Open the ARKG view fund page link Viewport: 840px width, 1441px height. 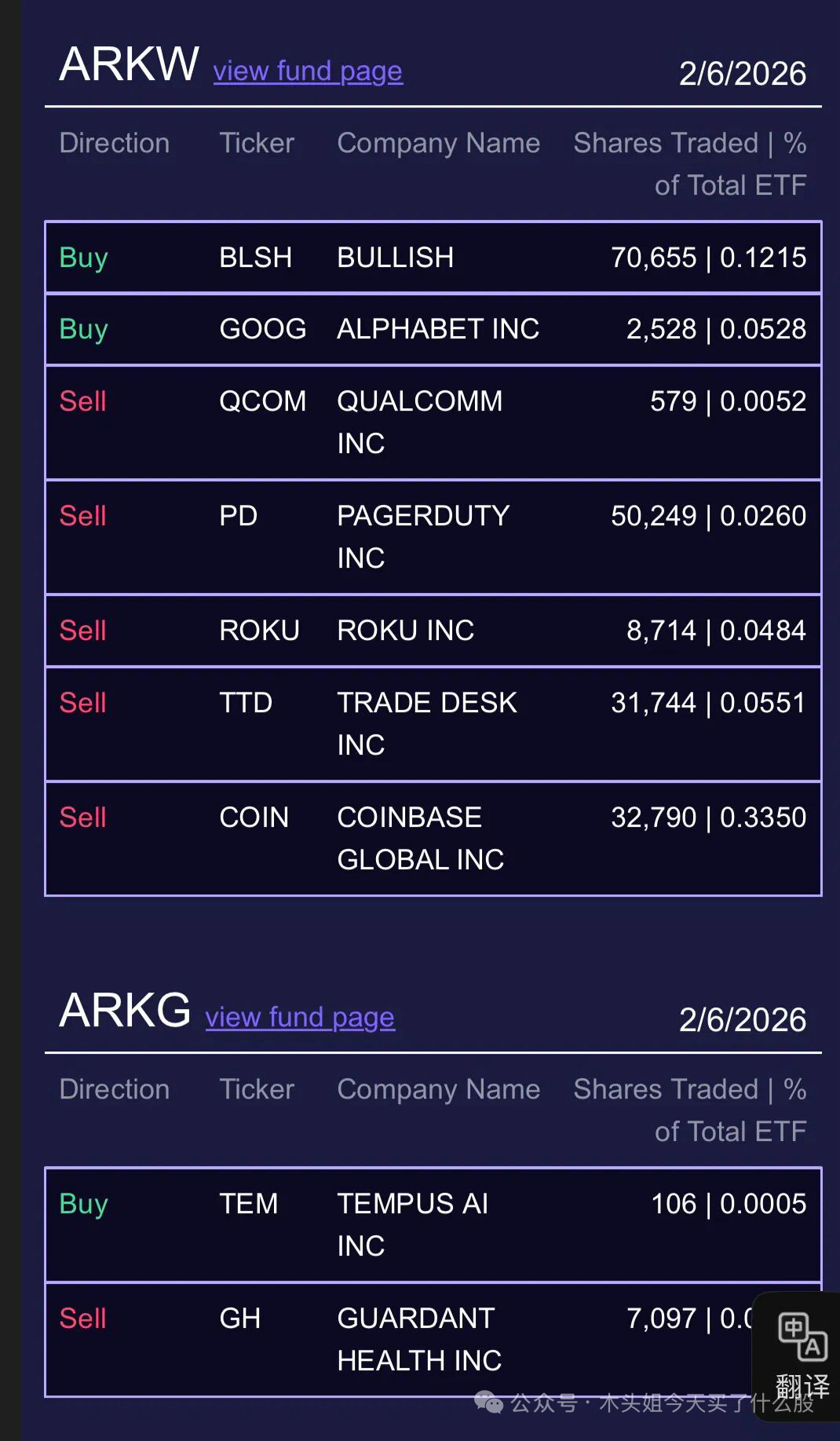pyautogui.click(x=300, y=1018)
